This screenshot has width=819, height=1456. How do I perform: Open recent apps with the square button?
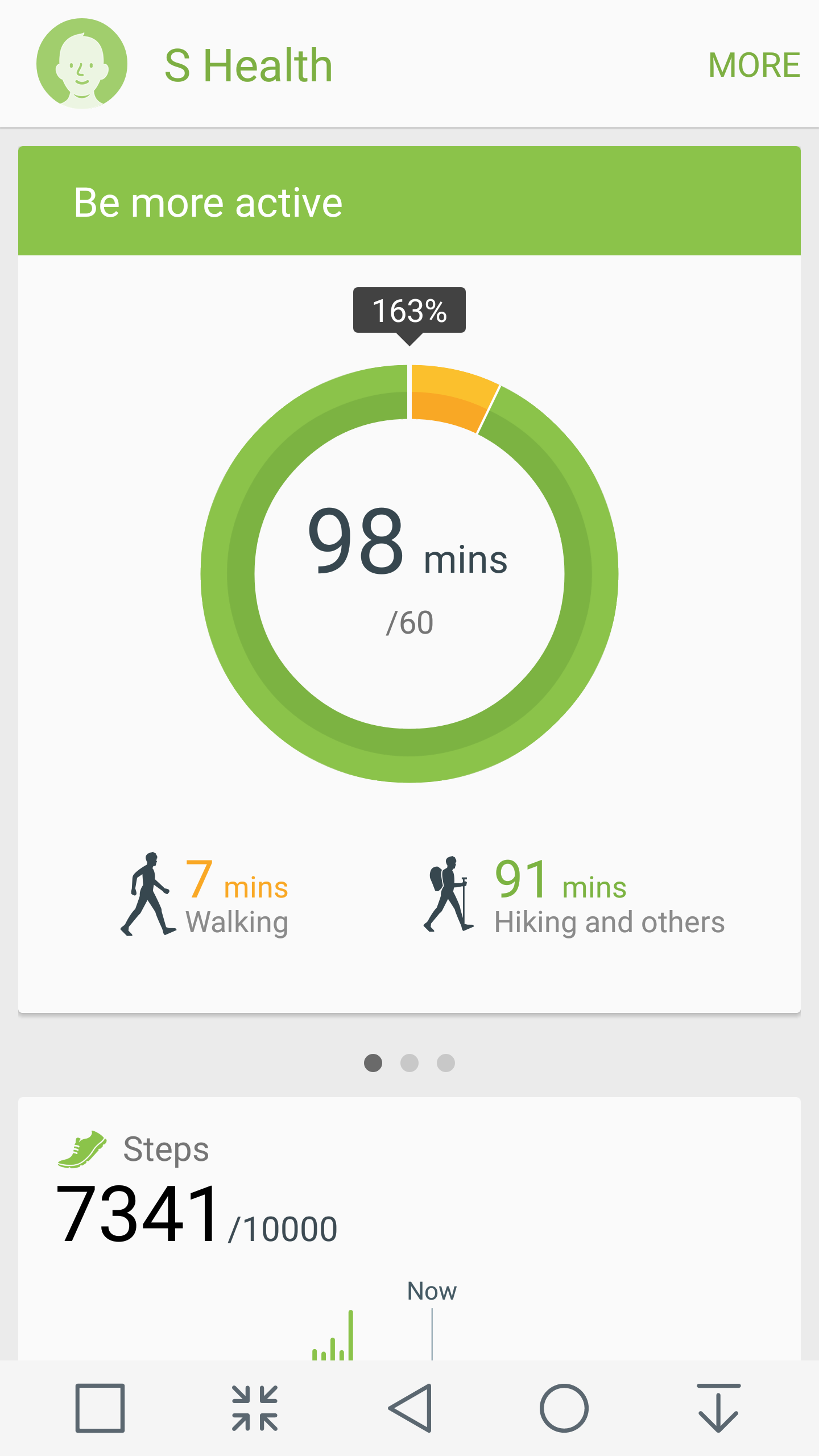click(x=100, y=1408)
